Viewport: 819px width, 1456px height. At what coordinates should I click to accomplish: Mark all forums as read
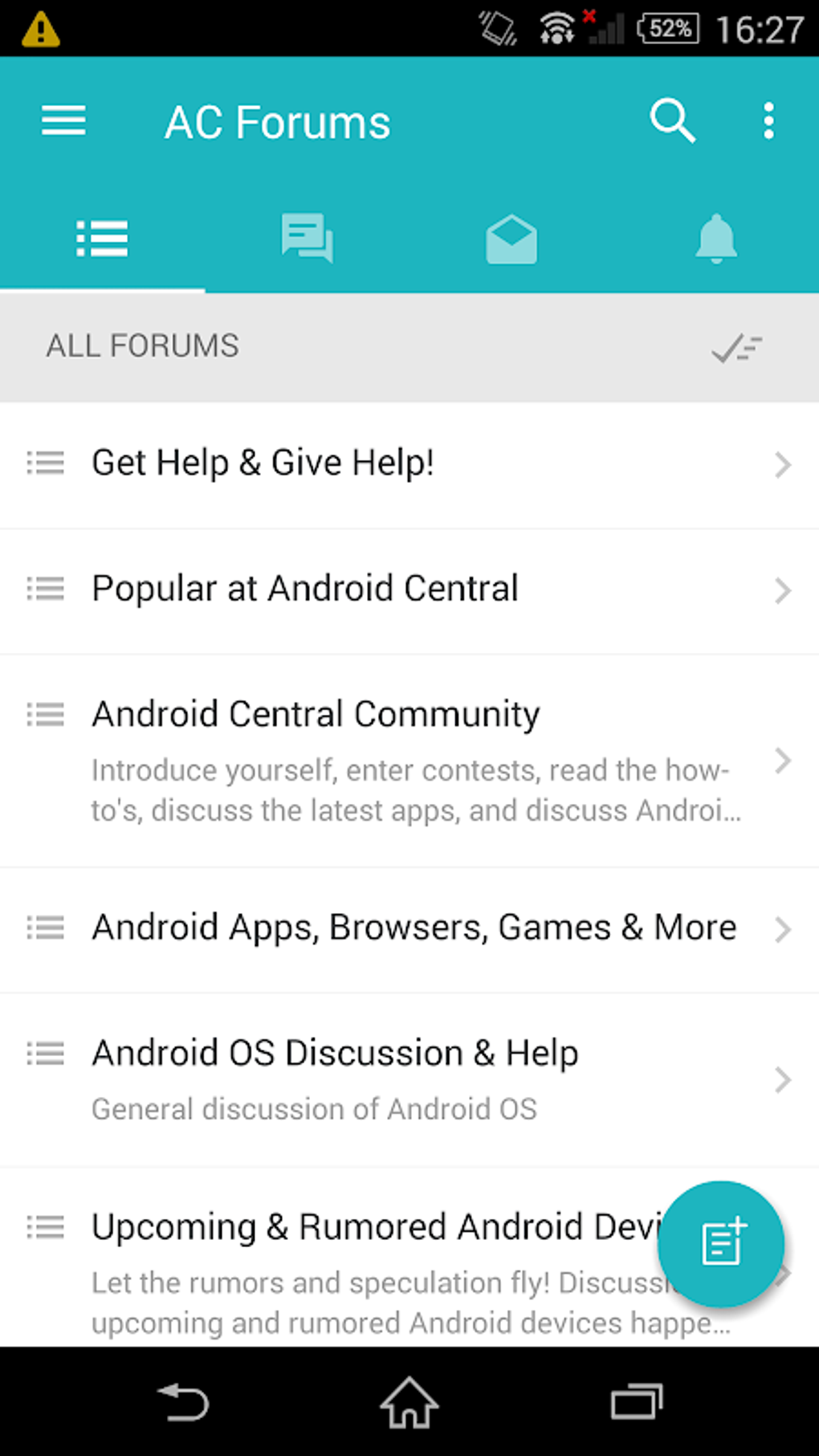pyautogui.click(x=736, y=348)
